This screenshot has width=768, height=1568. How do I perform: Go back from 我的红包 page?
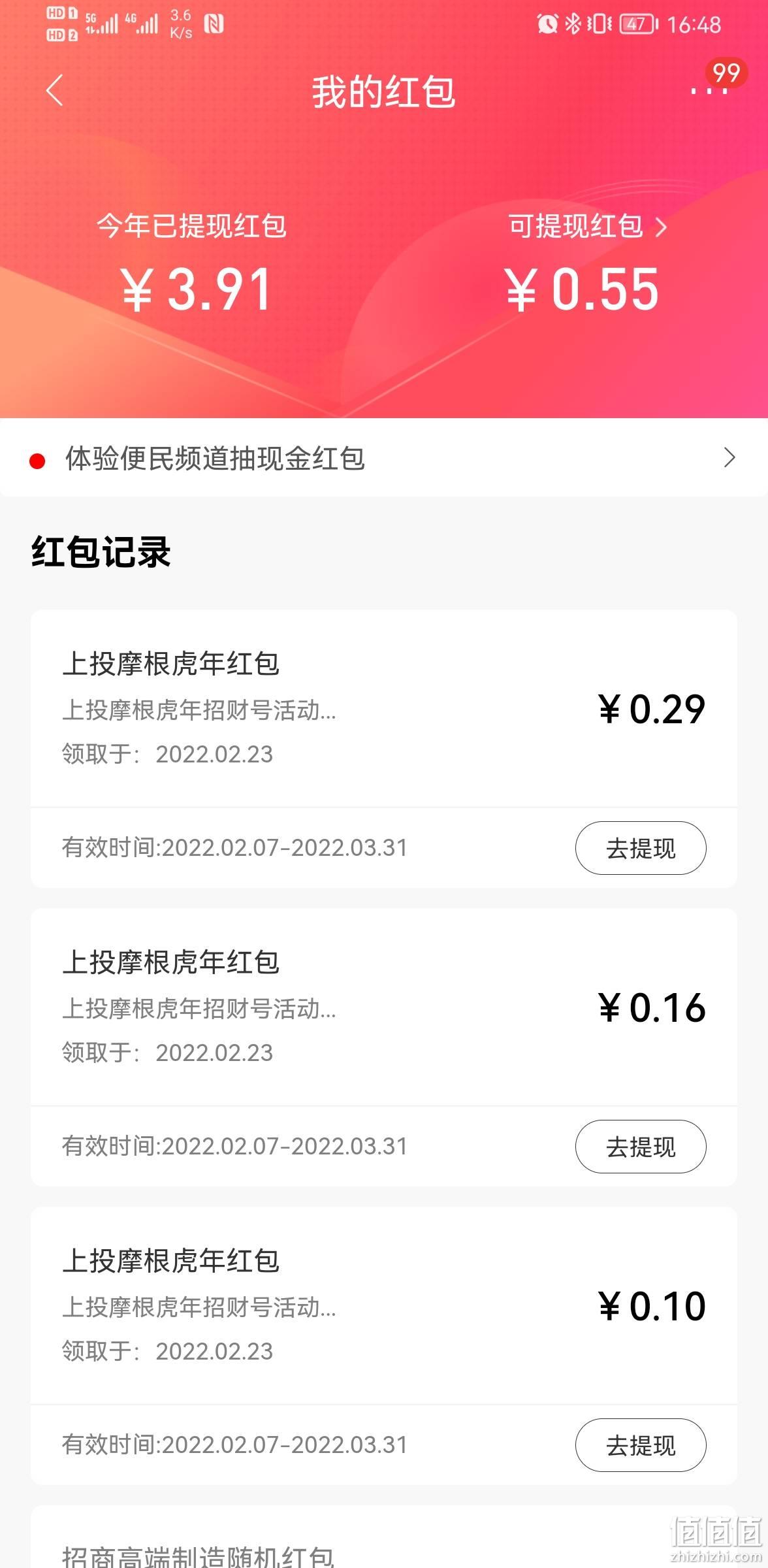55,90
